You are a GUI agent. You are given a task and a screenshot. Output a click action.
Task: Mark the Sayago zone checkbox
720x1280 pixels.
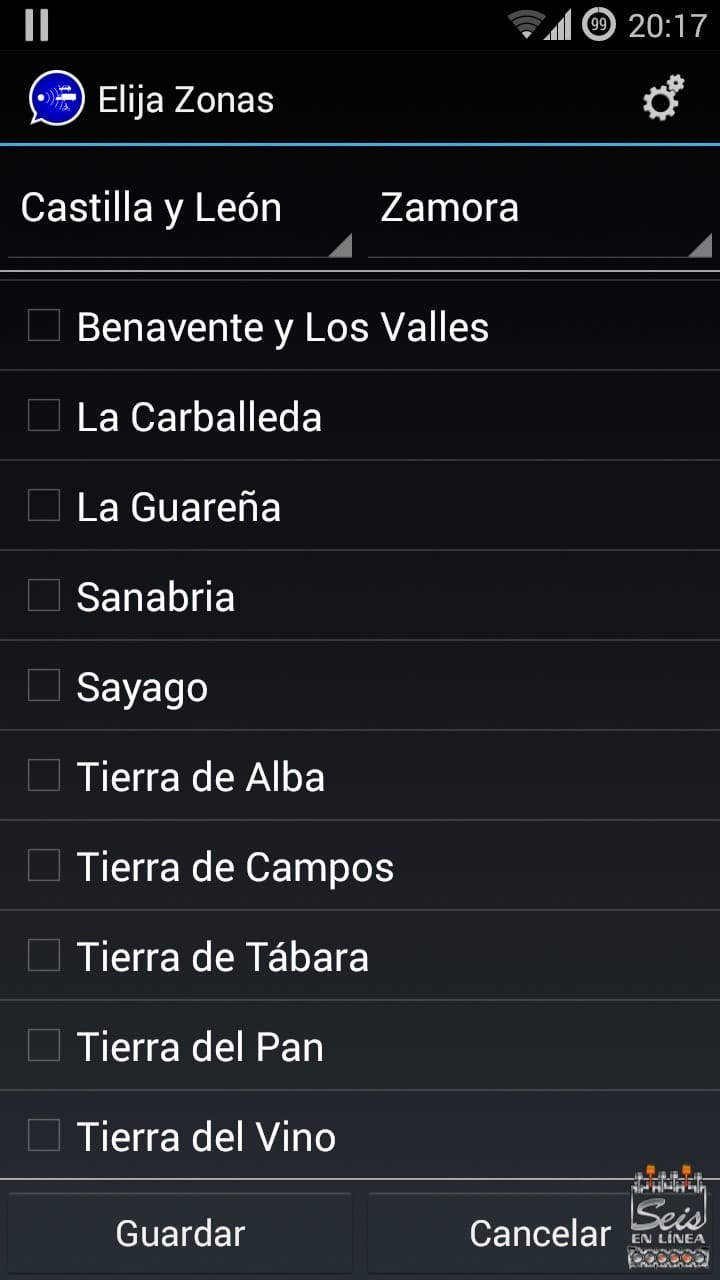pyautogui.click(x=44, y=686)
